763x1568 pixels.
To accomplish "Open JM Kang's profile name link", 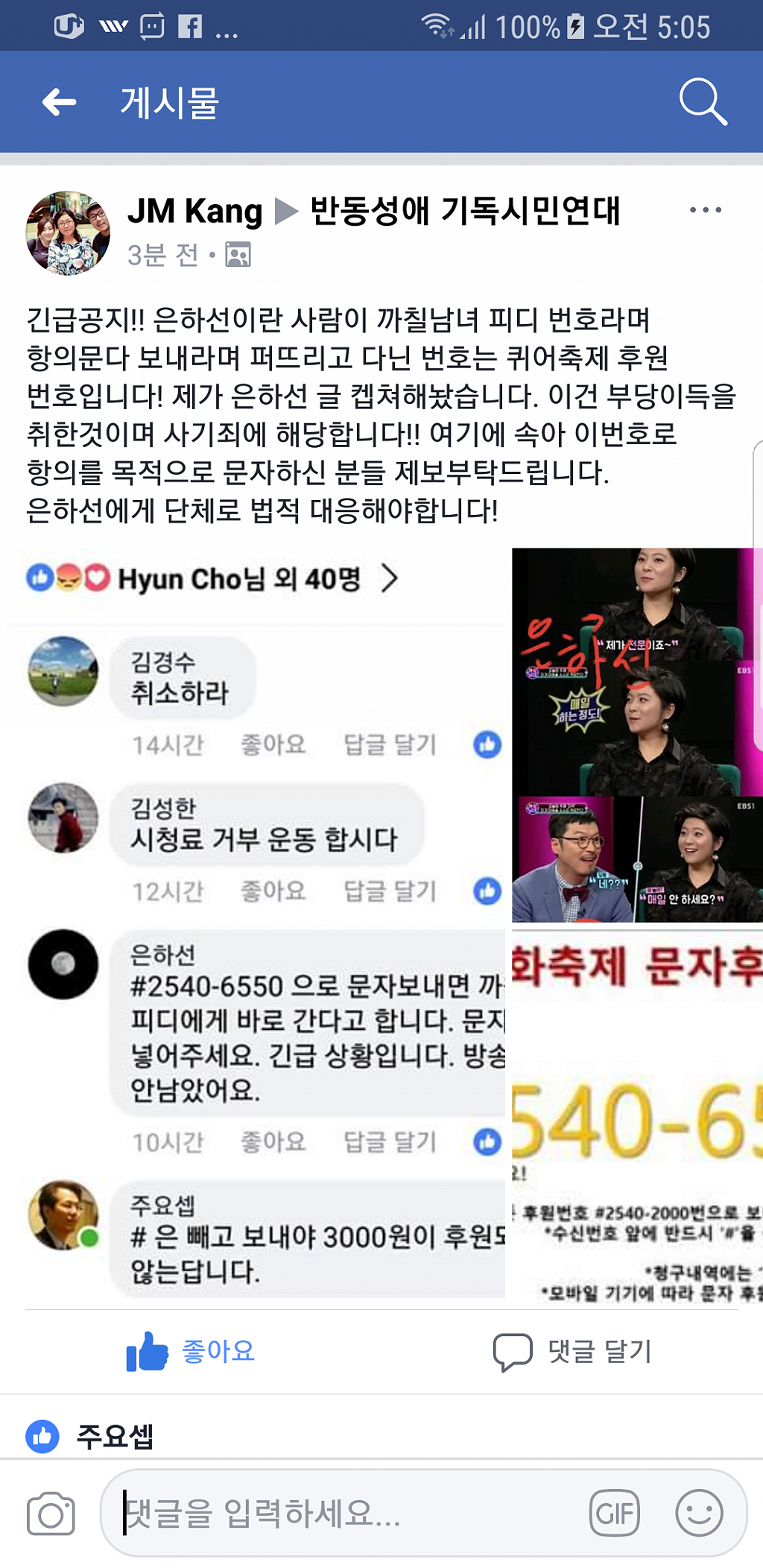I will click(x=195, y=212).
